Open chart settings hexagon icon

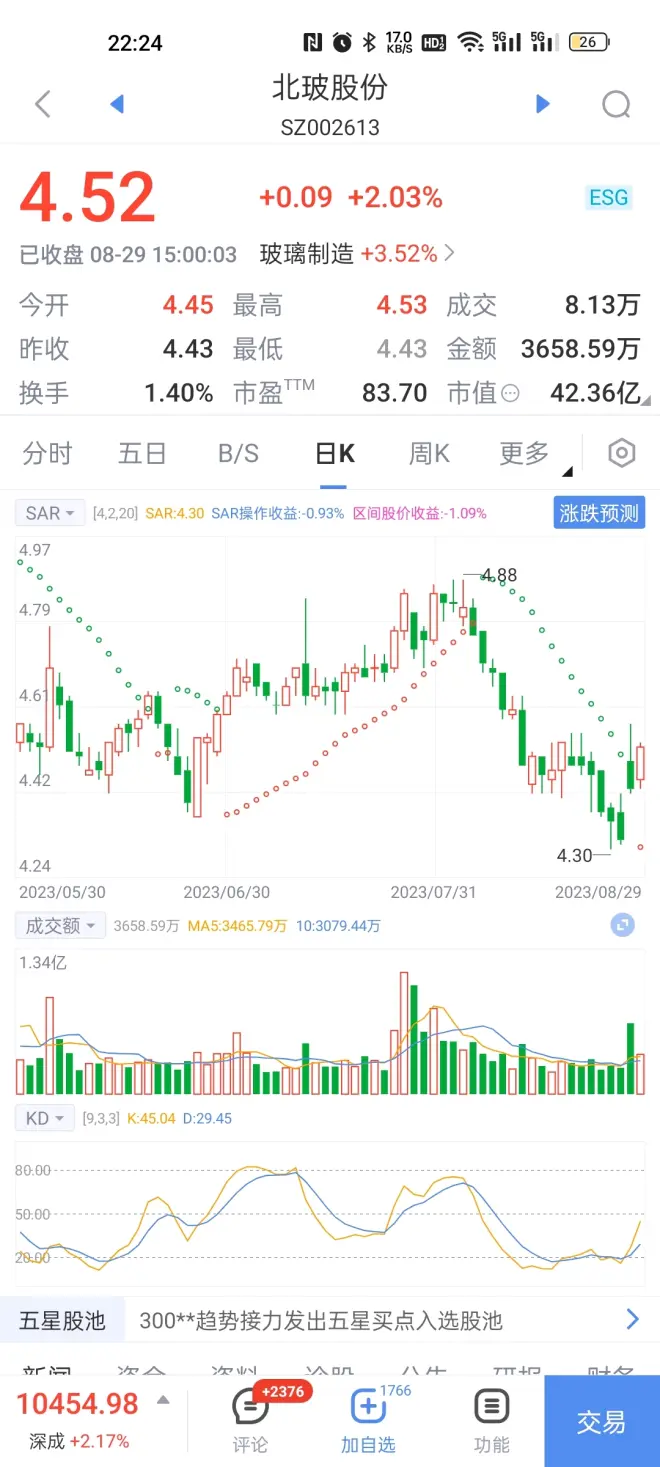point(622,454)
